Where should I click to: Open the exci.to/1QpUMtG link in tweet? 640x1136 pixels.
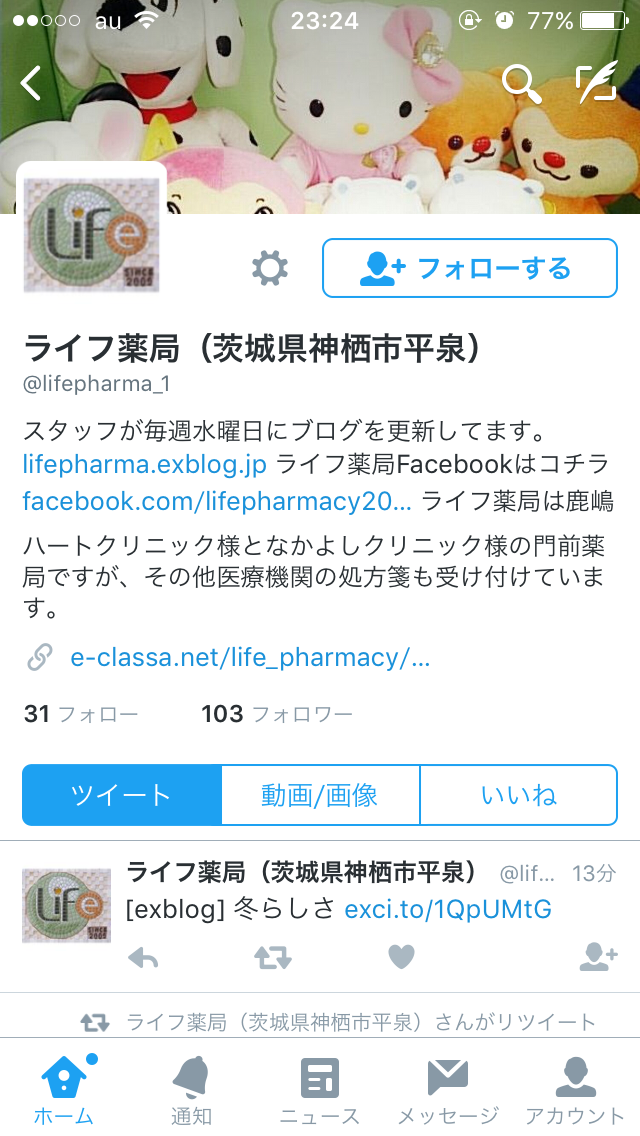point(448,909)
